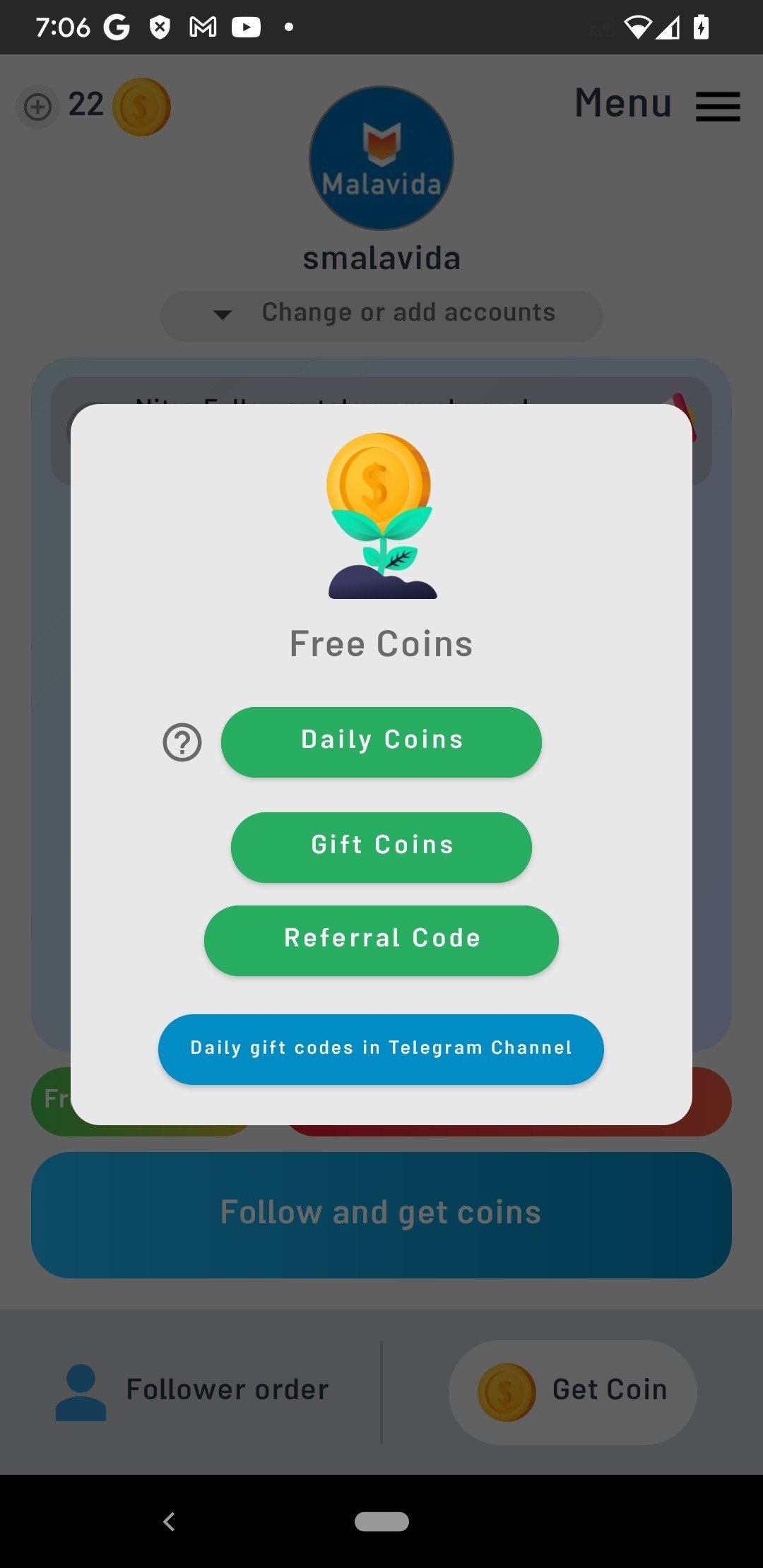Enter a Referral Code
This screenshot has width=763, height=1568.
(x=381, y=940)
